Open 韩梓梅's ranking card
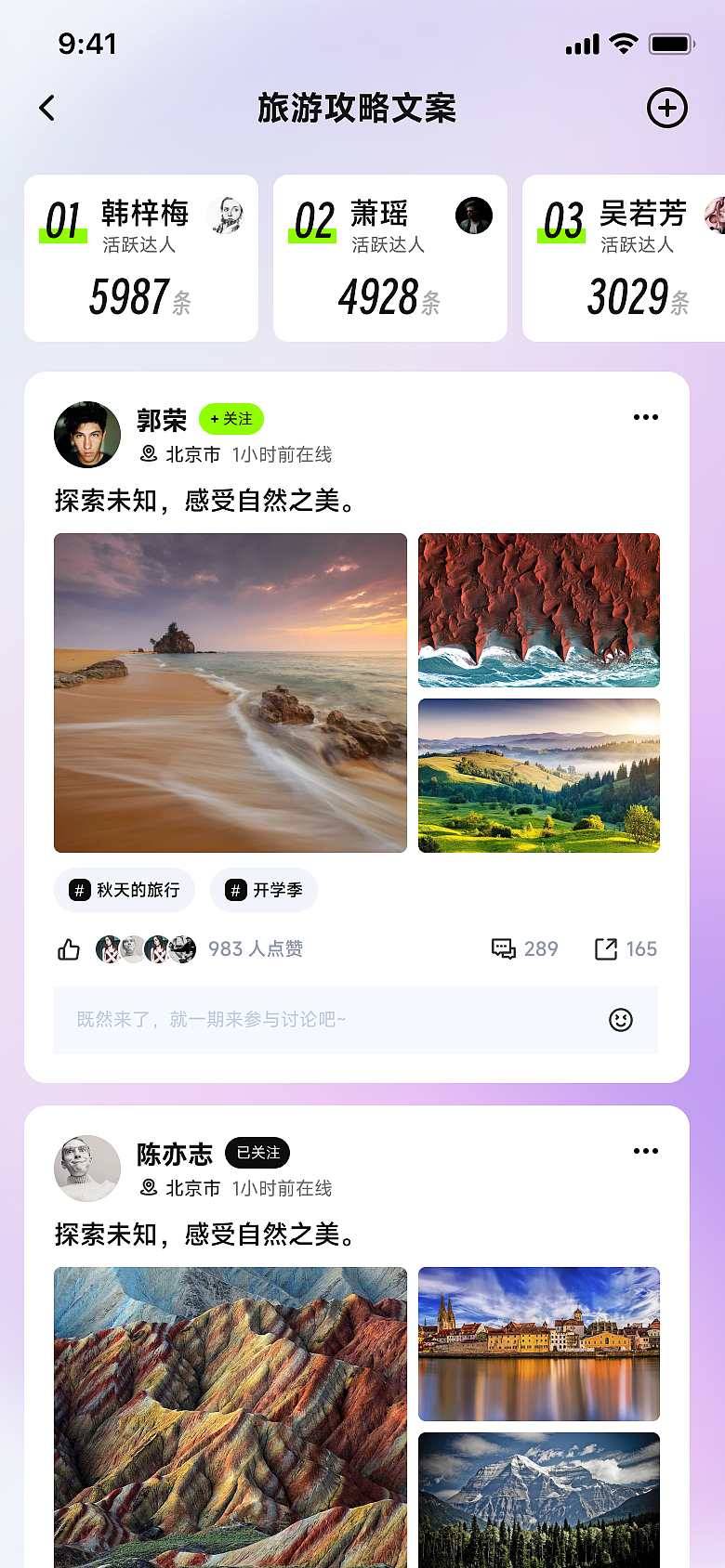This screenshot has height=1568, width=725. pyautogui.click(x=141, y=258)
